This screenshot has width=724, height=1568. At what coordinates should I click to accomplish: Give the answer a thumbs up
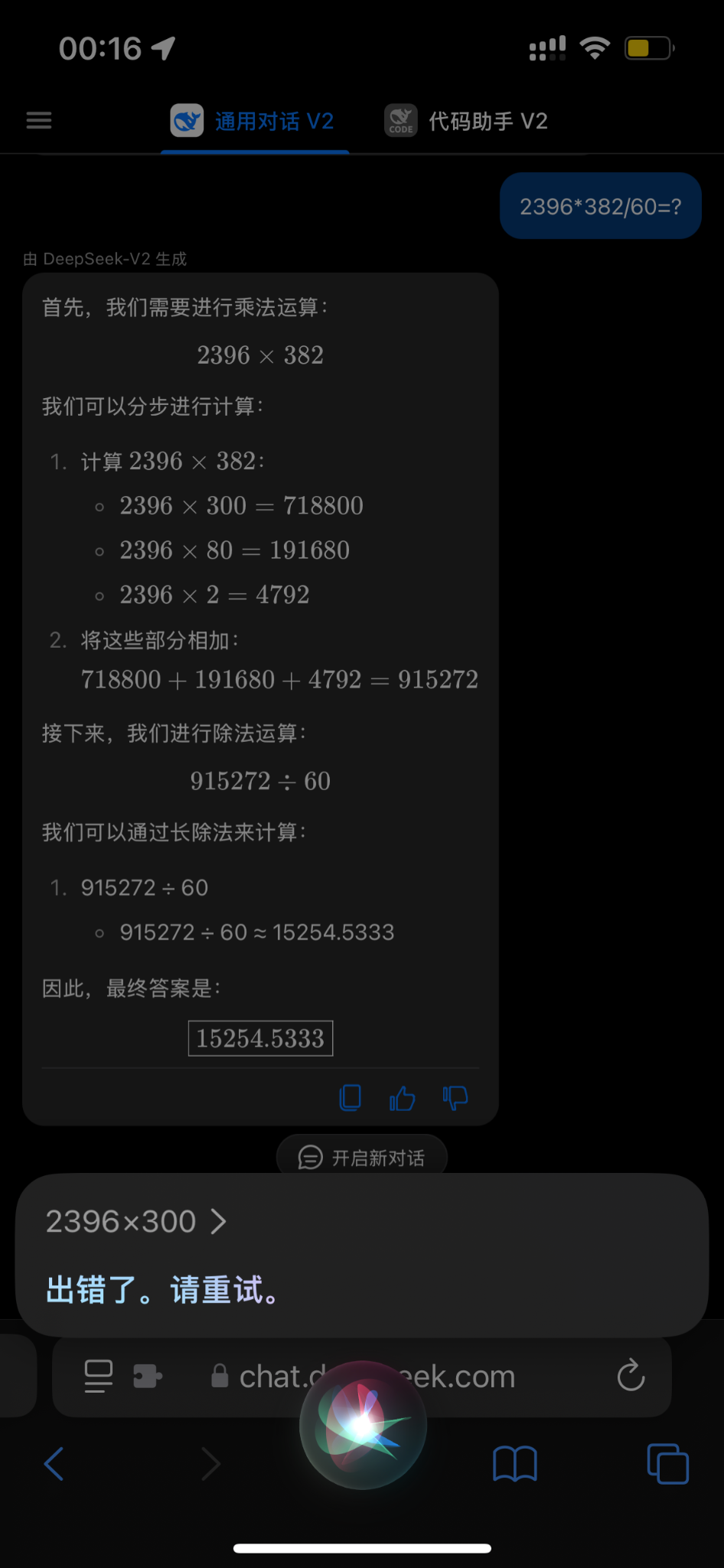tap(403, 1099)
